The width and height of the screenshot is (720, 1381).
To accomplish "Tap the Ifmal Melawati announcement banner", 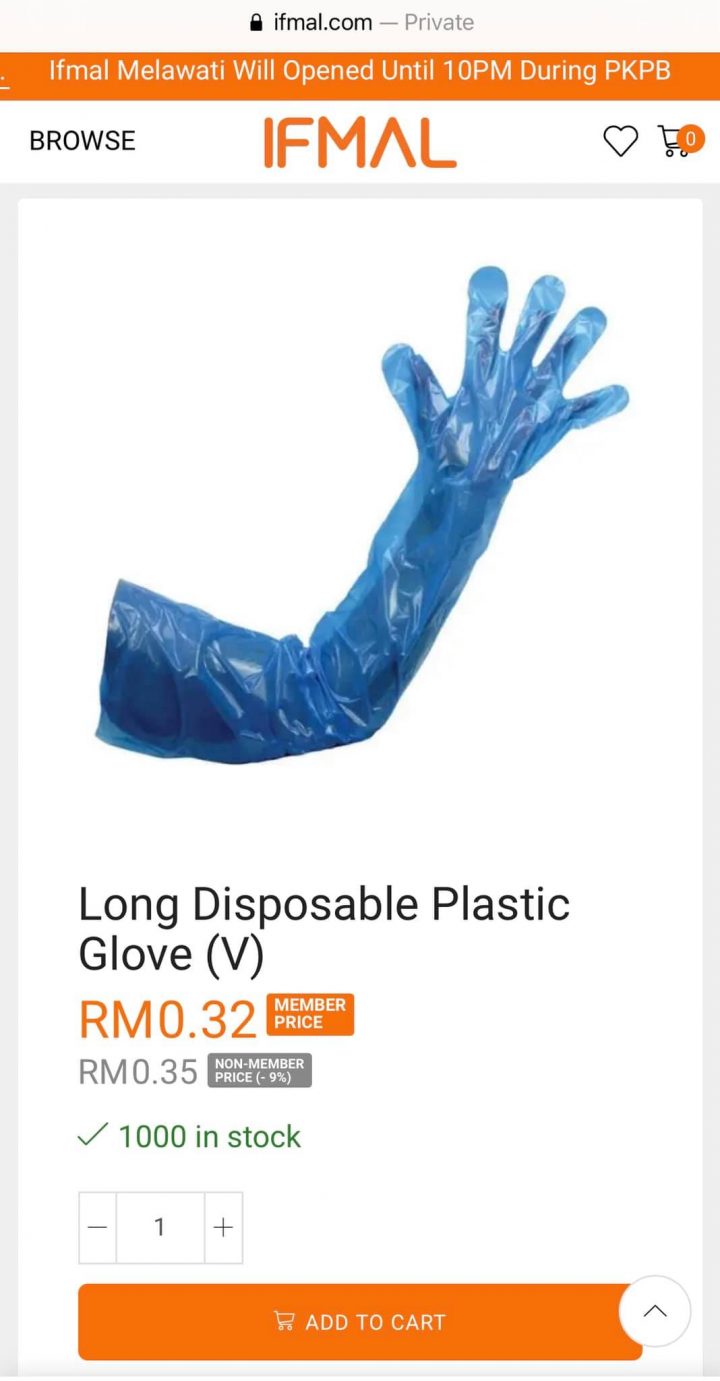I will pos(360,72).
